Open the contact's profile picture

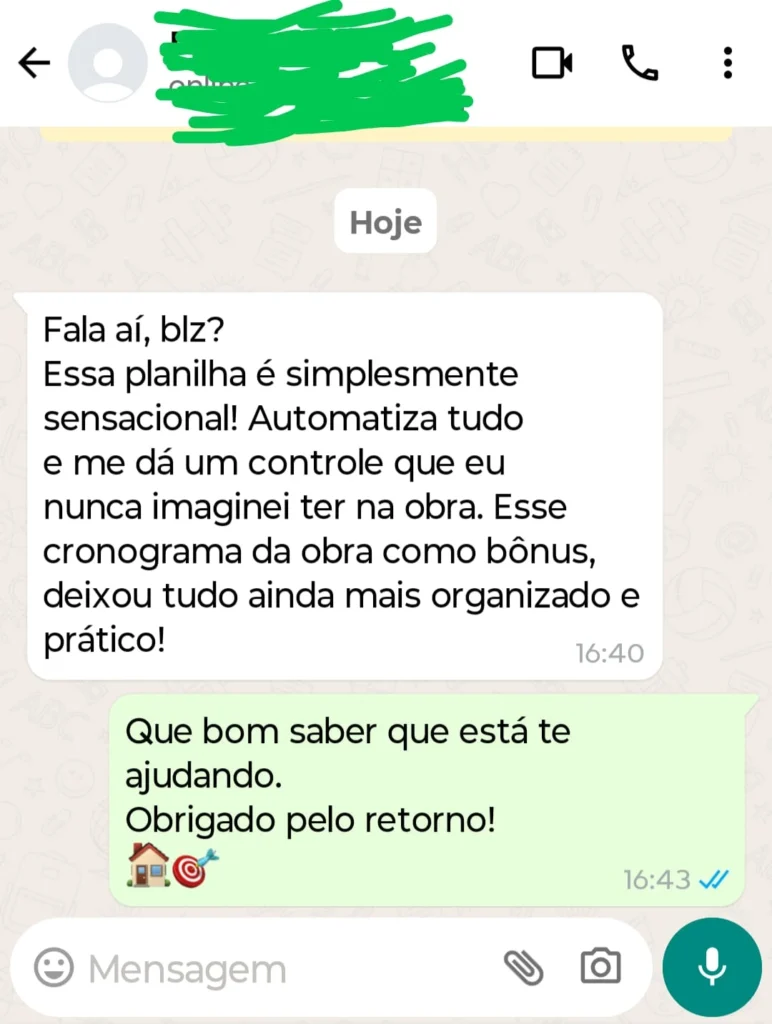point(107,64)
